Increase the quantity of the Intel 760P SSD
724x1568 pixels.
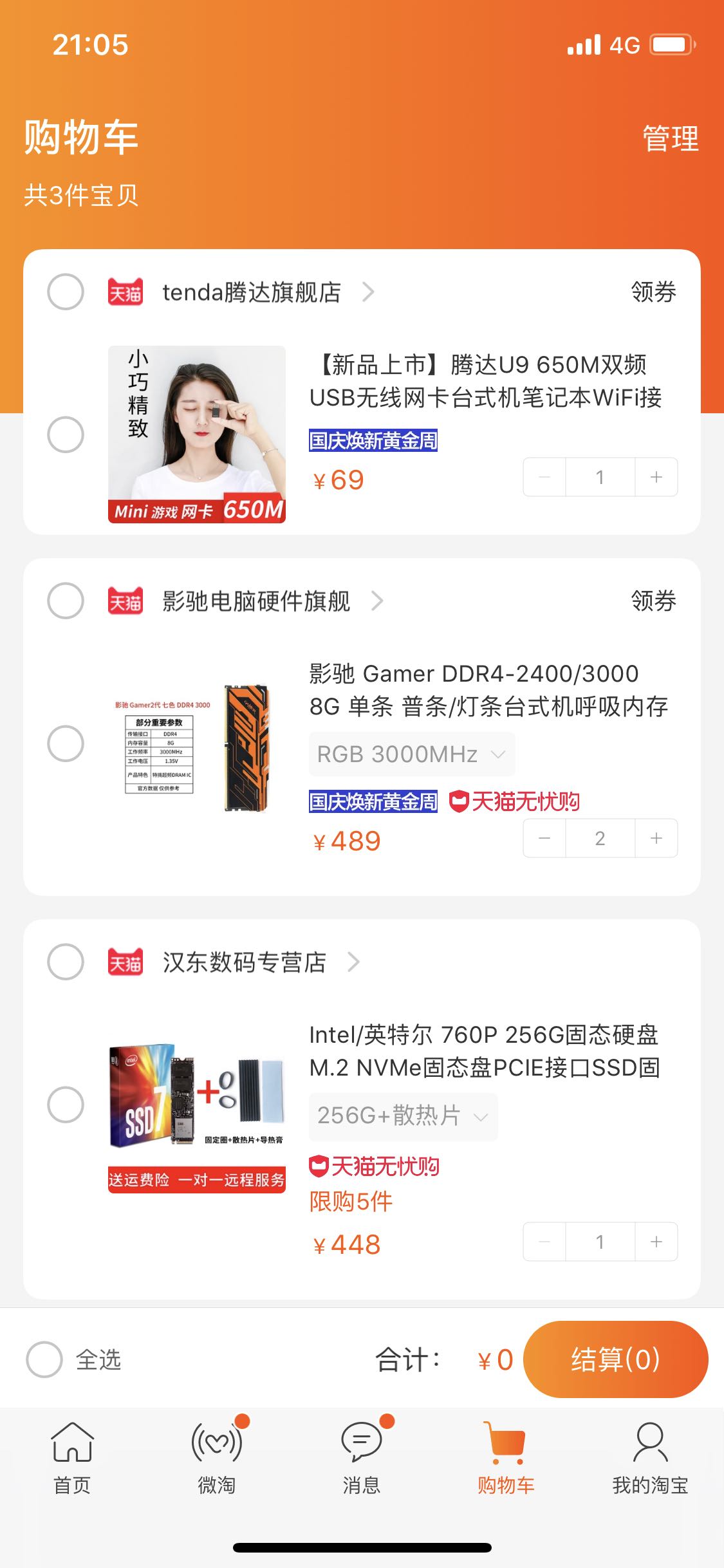click(x=656, y=1242)
